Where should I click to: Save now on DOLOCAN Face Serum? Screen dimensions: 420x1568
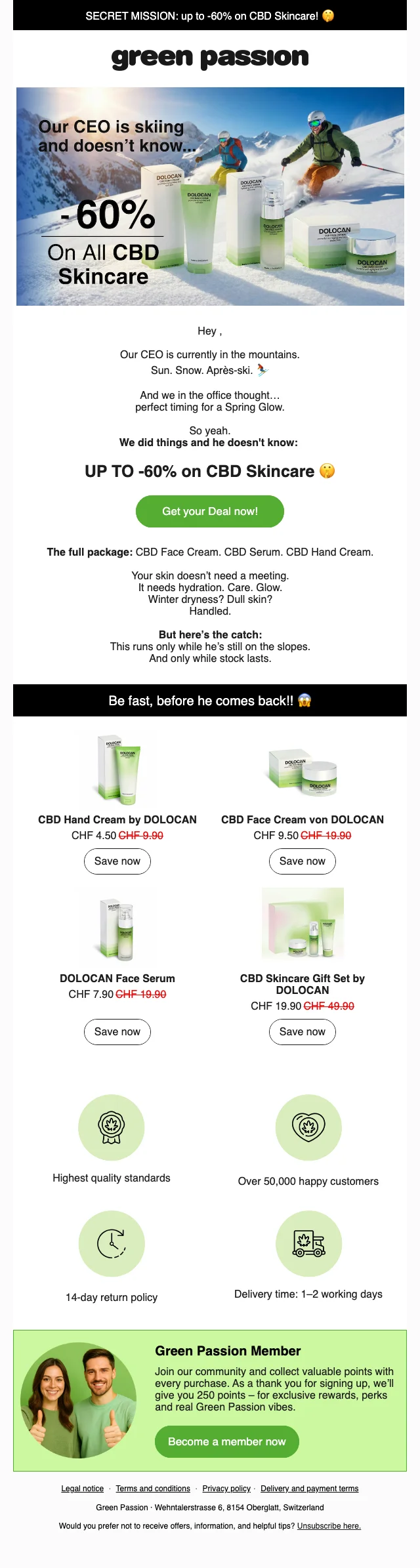tap(117, 1031)
